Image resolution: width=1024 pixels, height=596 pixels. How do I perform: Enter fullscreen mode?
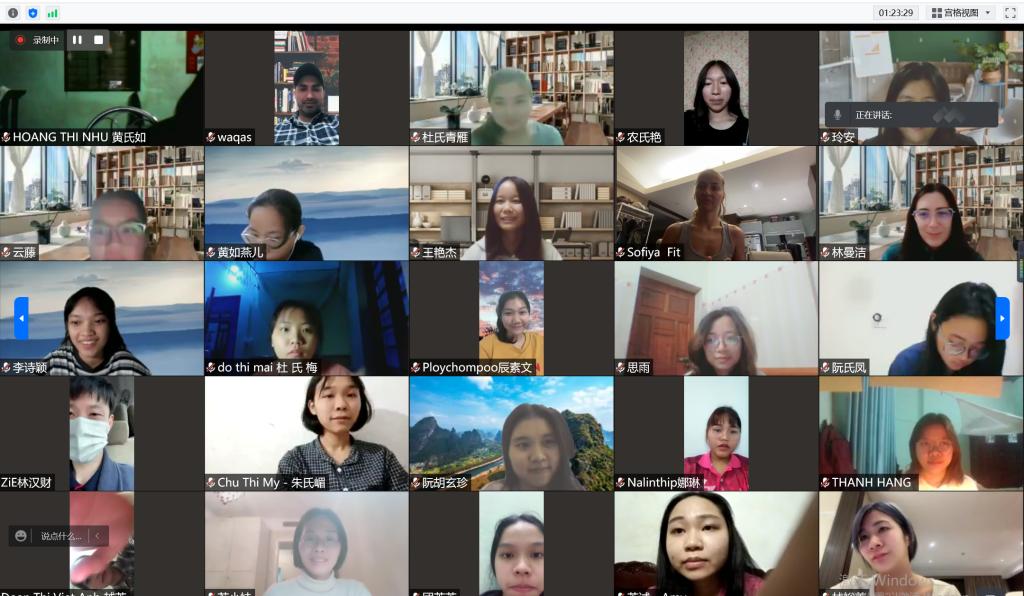pyautogui.click(x=1010, y=13)
